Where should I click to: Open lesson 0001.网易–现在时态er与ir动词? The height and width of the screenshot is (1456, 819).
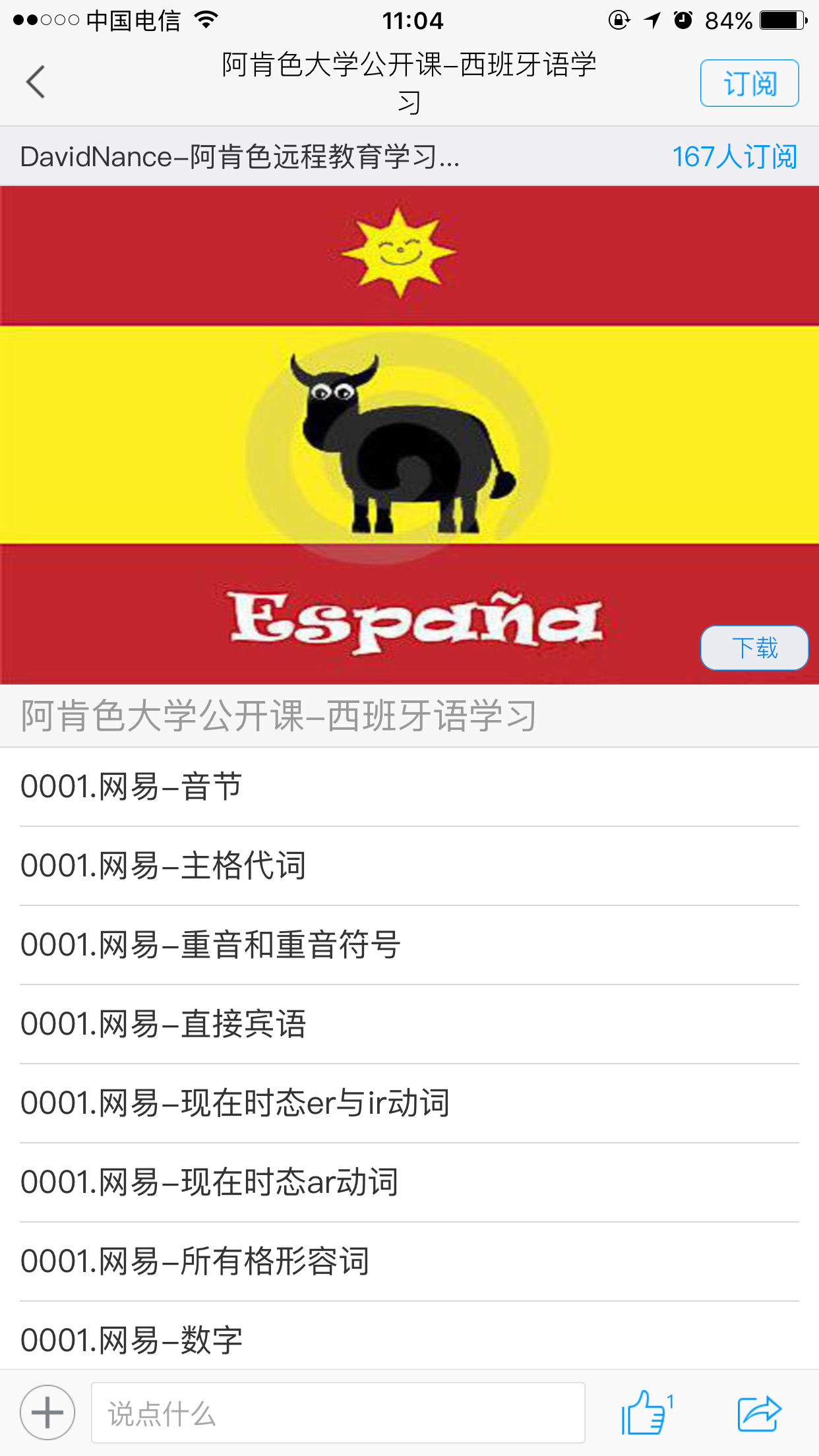(409, 1103)
